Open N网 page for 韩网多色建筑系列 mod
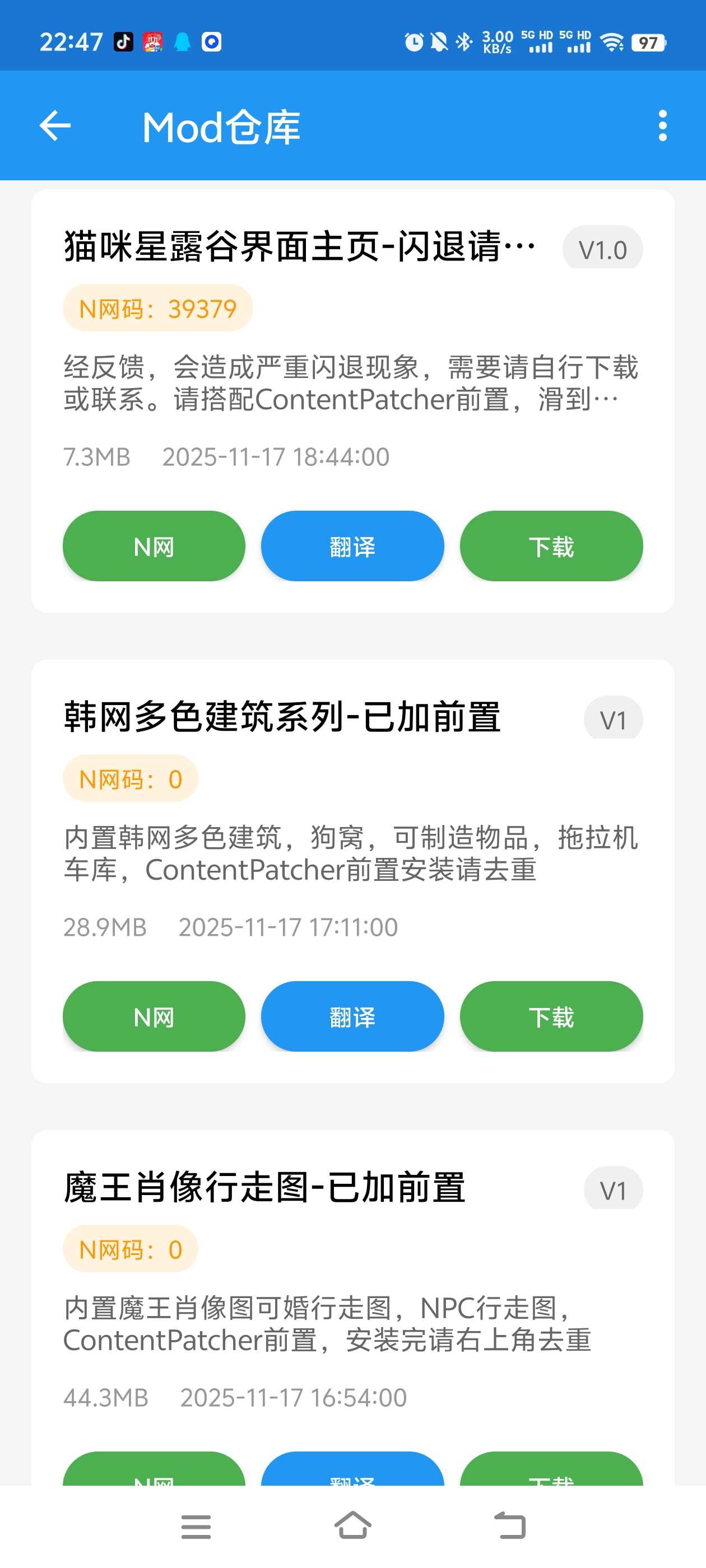 [x=154, y=1016]
